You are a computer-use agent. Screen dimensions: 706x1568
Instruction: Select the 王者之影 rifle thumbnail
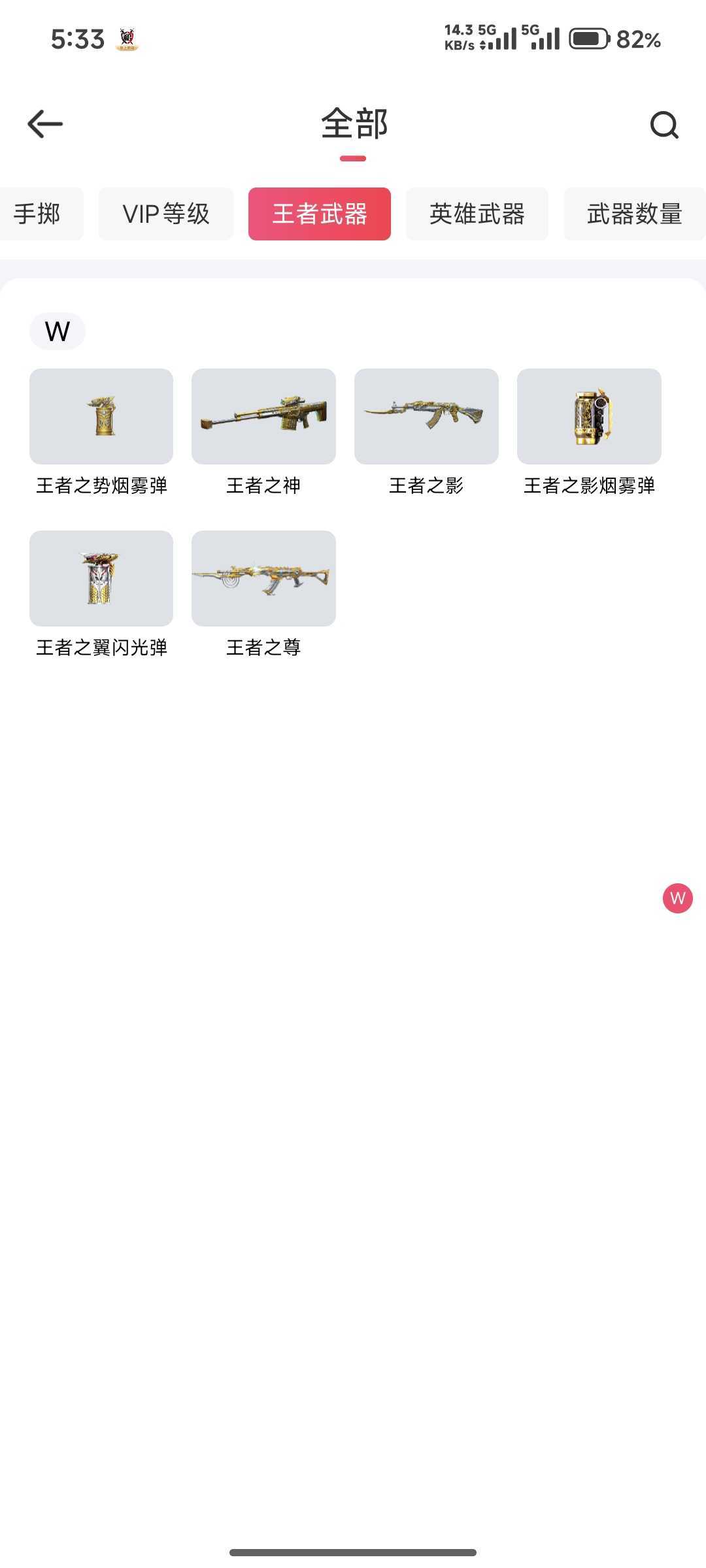tap(426, 417)
